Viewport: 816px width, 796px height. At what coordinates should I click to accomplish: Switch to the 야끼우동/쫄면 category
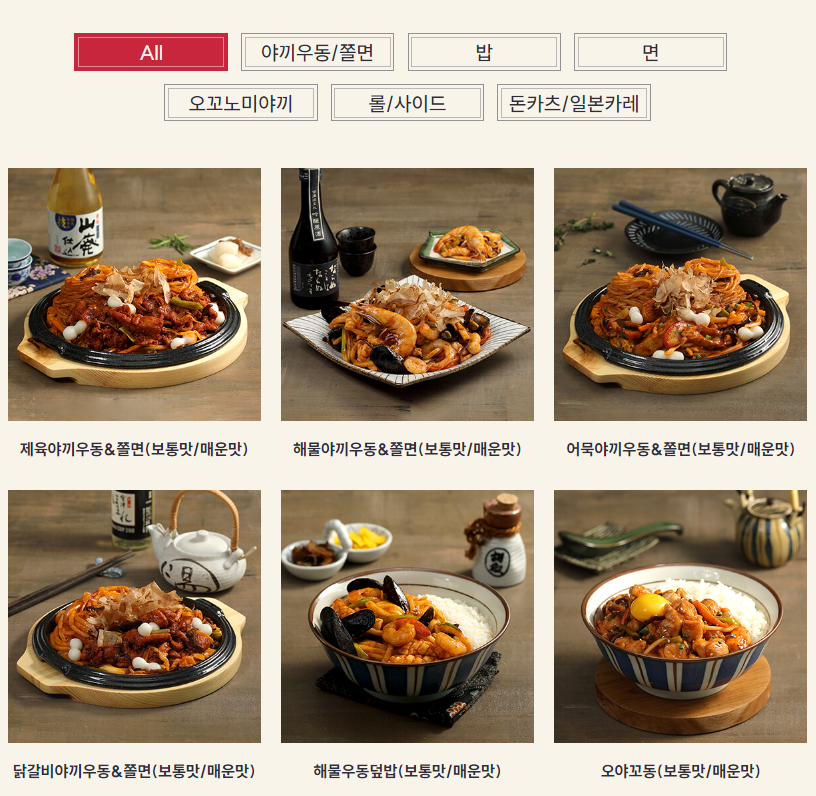pyautogui.click(x=317, y=52)
